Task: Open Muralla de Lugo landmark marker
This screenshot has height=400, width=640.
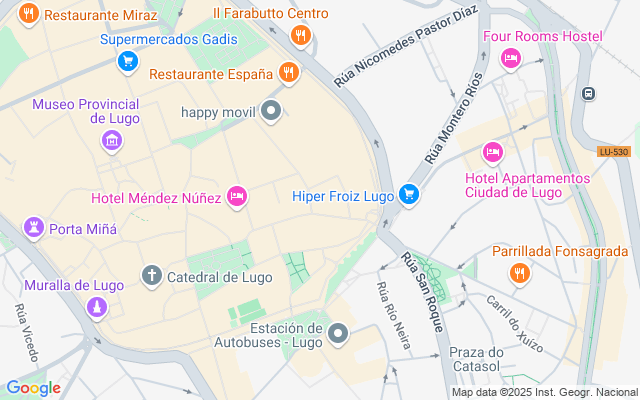Action: point(95,308)
